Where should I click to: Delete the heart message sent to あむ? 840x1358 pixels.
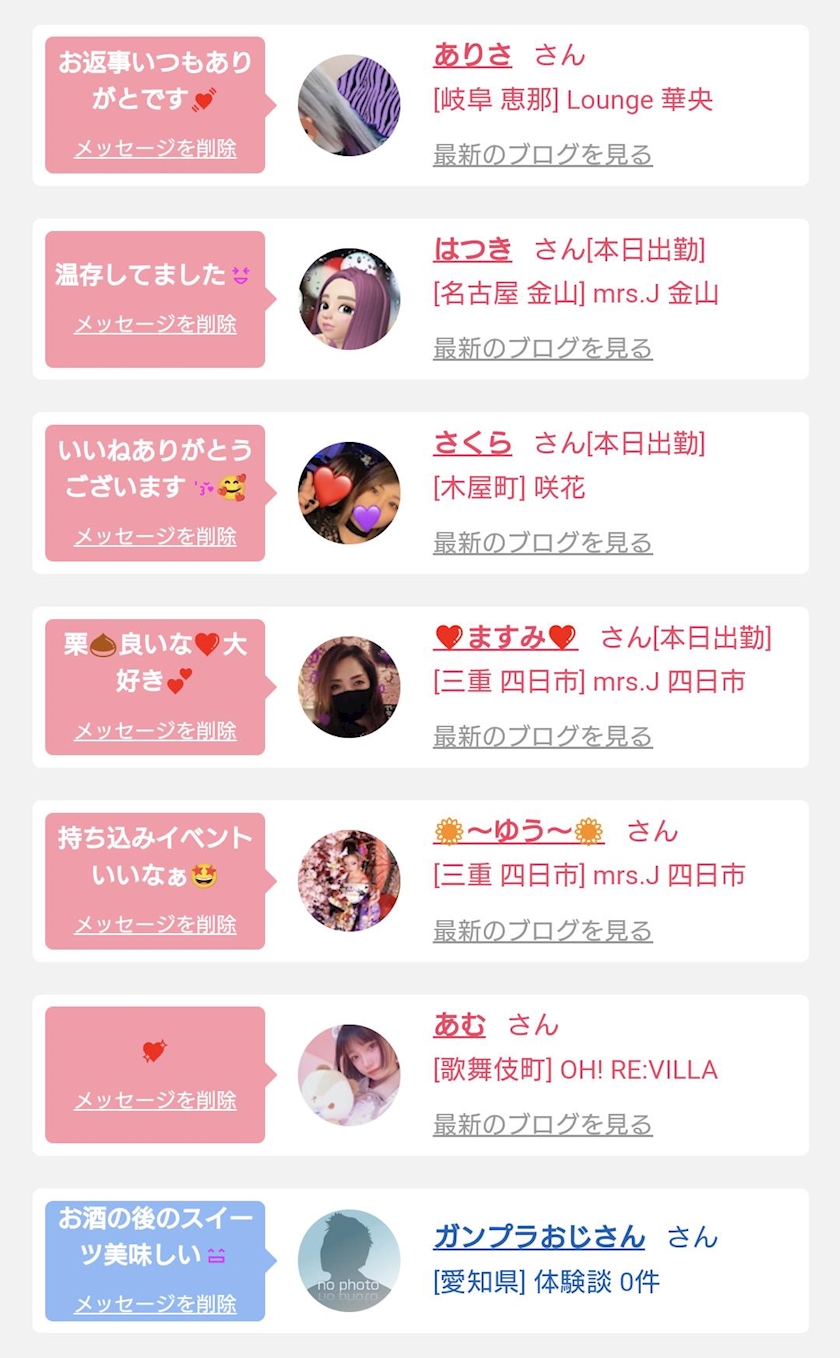155,1100
